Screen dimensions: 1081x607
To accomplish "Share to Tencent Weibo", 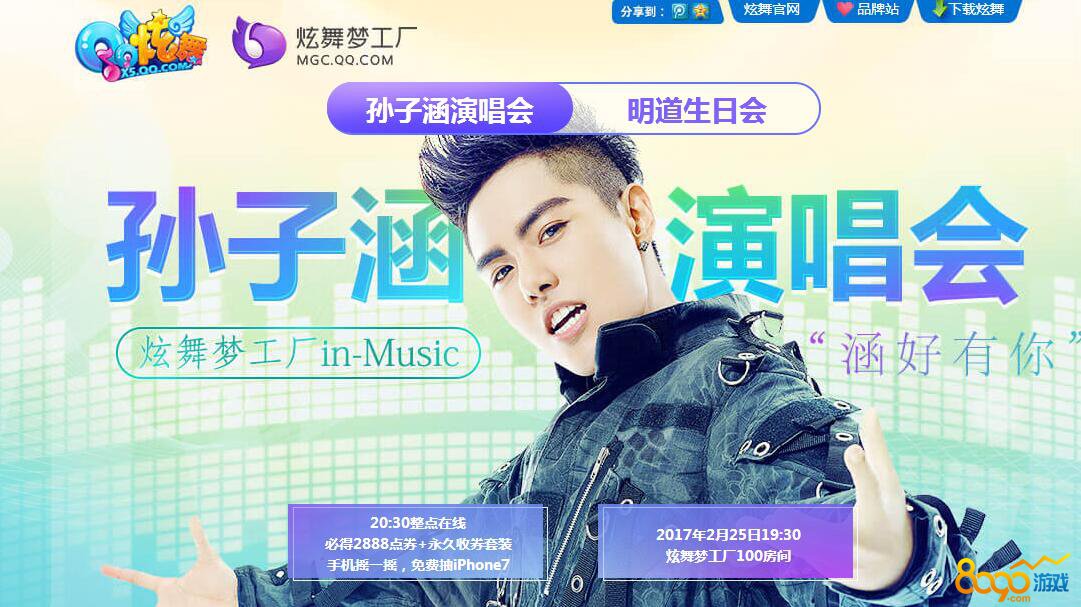I will (x=680, y=11).
